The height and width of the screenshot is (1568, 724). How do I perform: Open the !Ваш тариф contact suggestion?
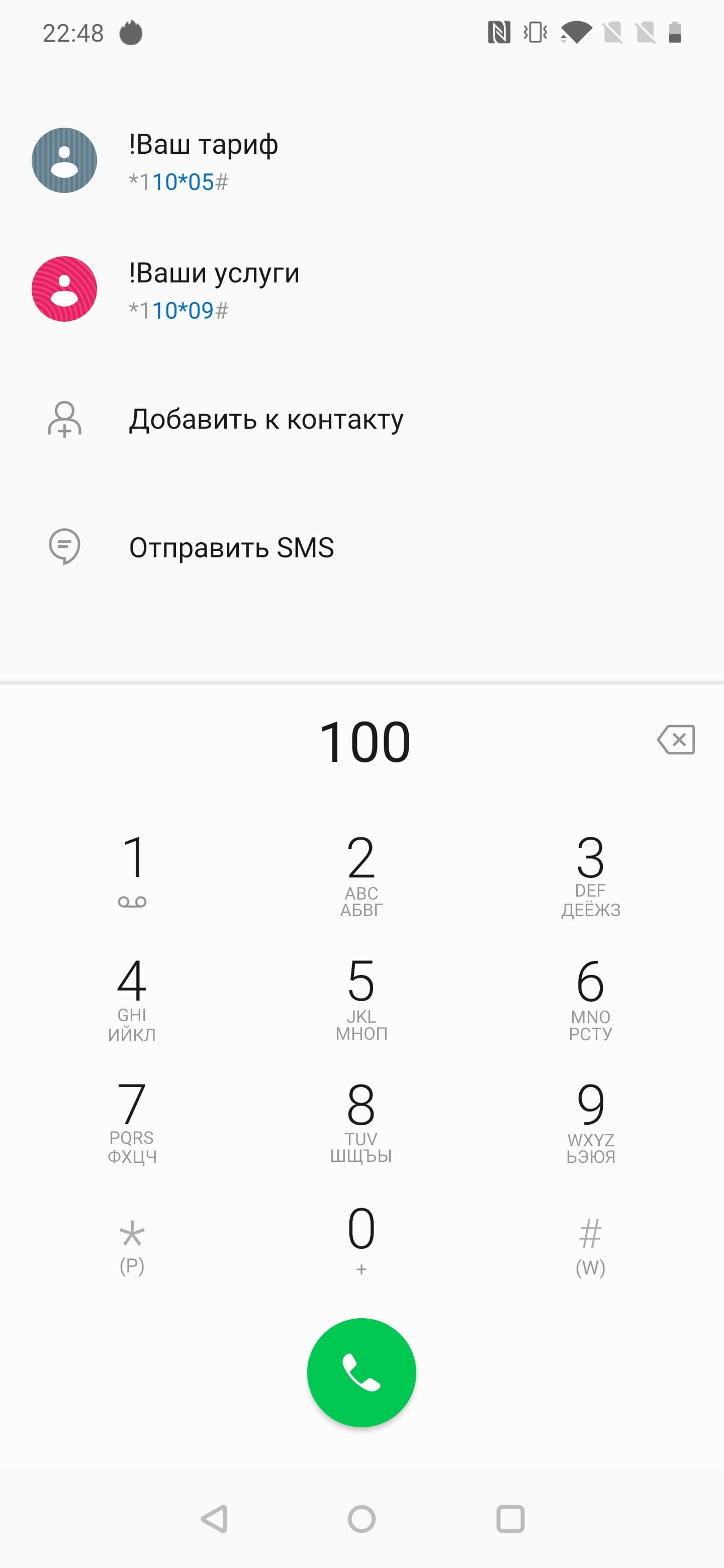tap(204, 161)
